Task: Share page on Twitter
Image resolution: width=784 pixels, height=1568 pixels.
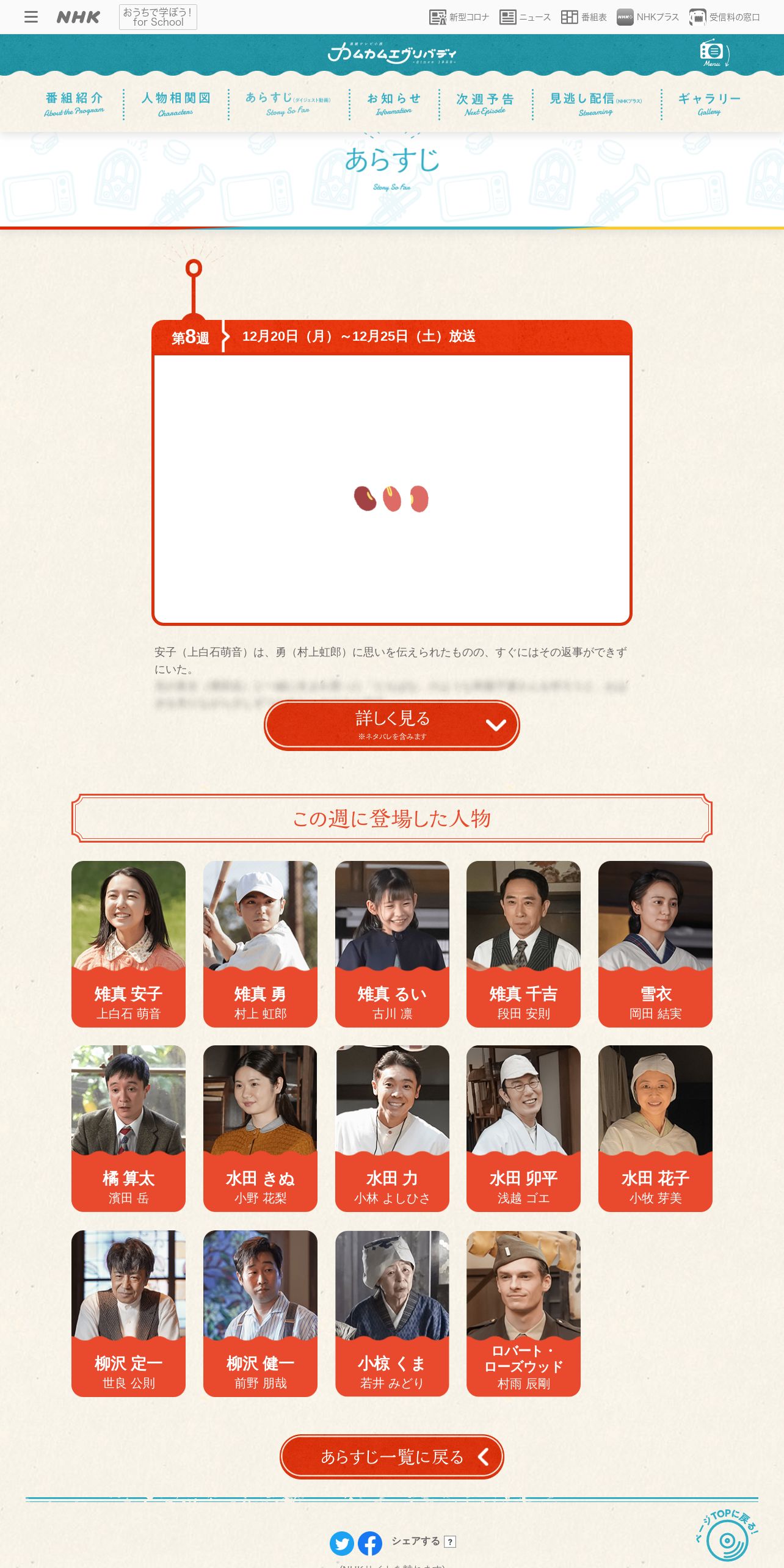Action: [342, 1544]
